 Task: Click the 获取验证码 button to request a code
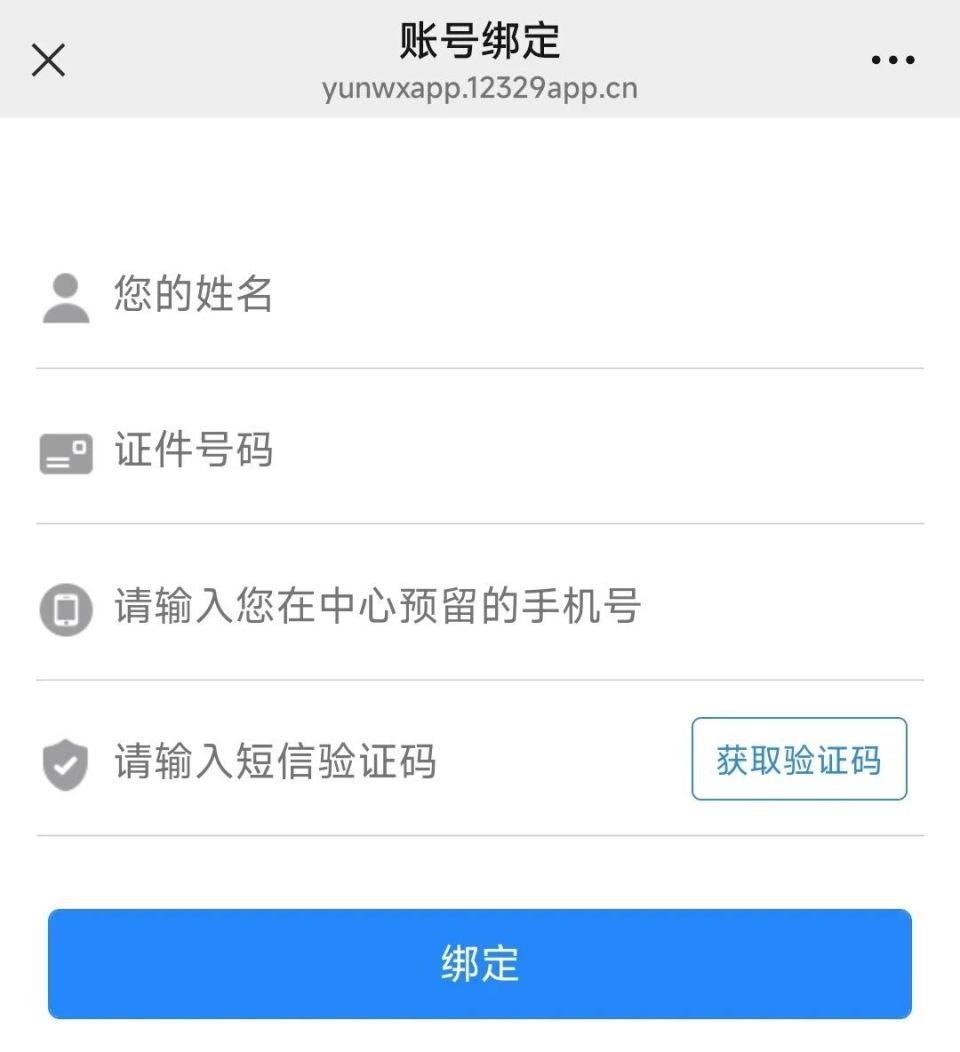(799, 760)
